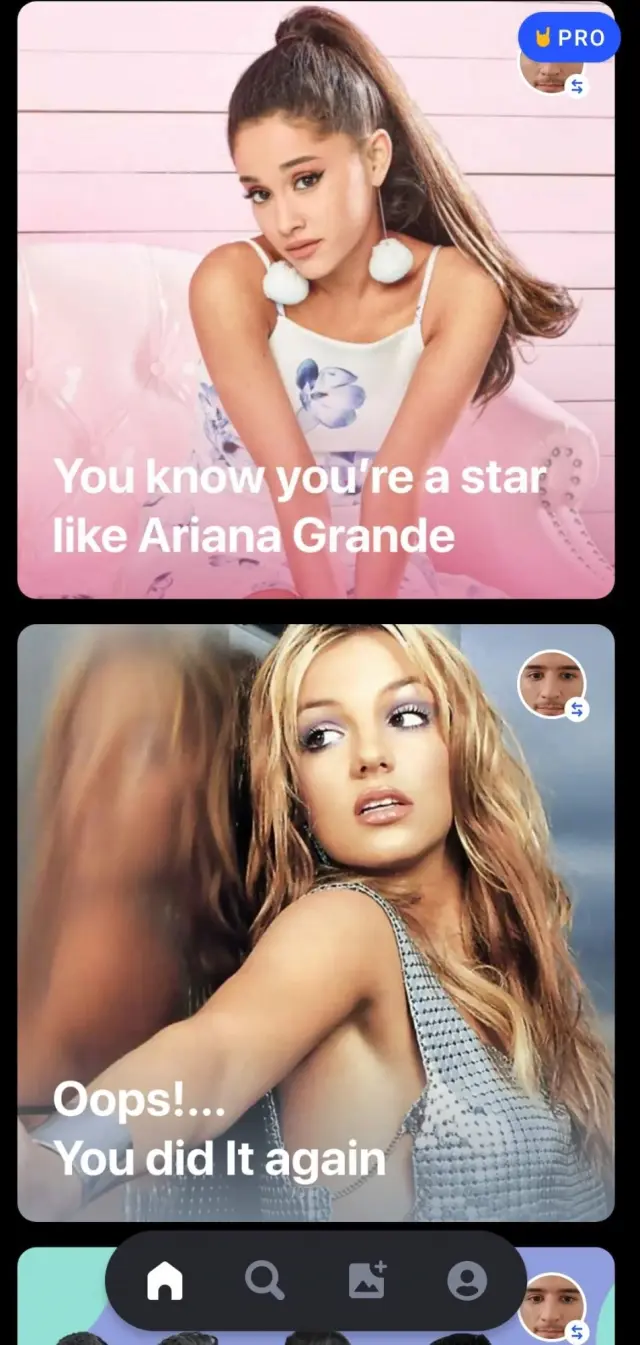
Task: Add a new image from gallery
Action: [367, 1281]
